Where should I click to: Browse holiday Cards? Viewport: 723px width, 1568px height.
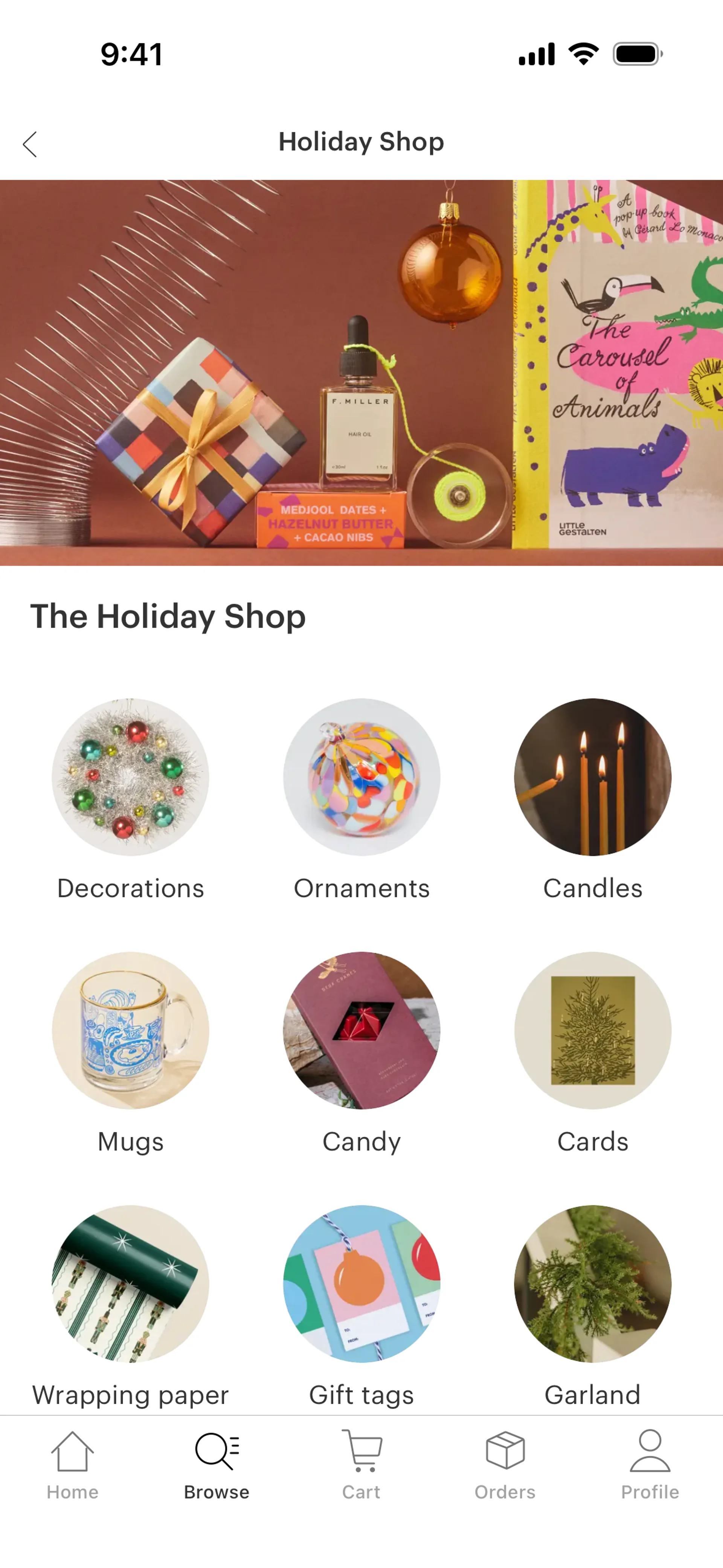(592, 1030)
